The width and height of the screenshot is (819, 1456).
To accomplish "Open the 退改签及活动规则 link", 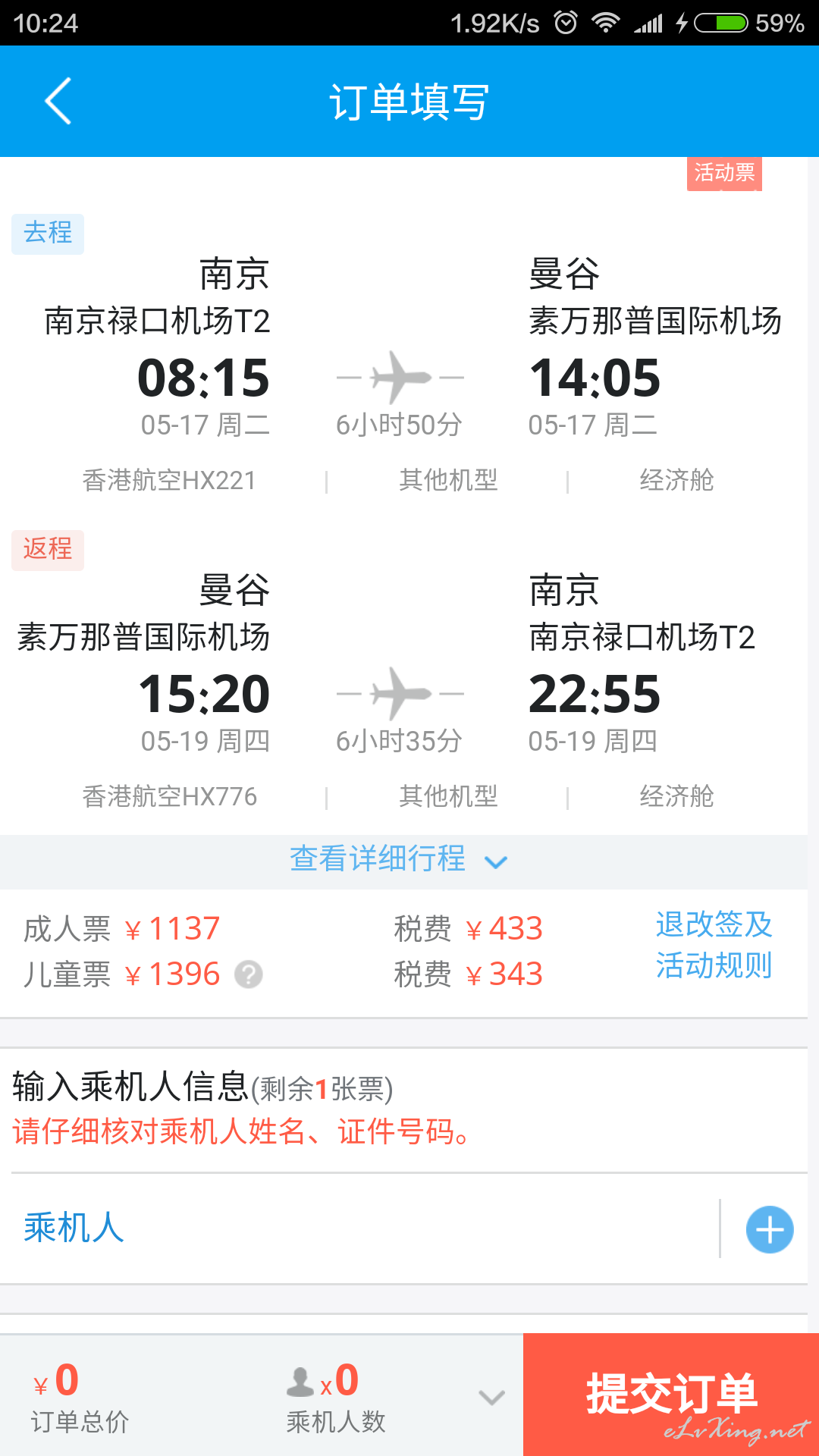I will tap(714, 945).
